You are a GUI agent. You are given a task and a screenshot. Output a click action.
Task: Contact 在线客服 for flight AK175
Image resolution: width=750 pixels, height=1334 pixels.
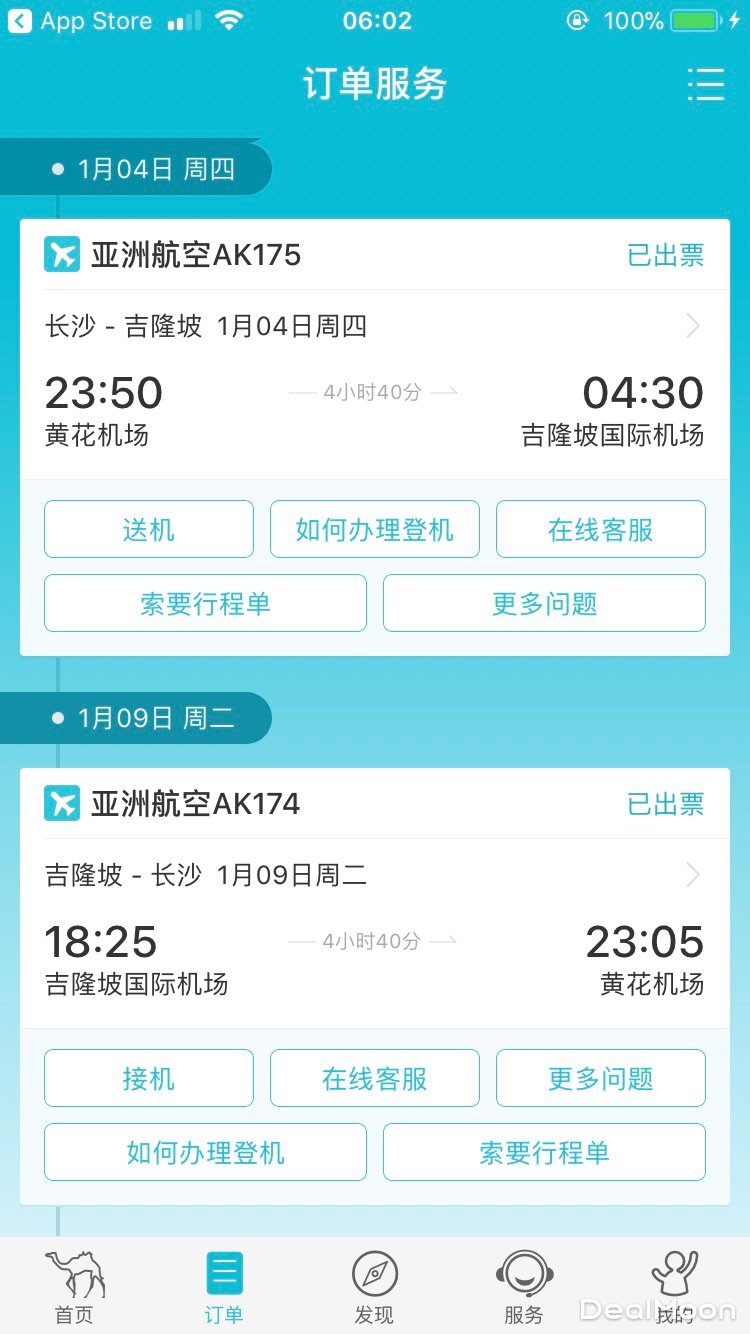tap(600, 529)
